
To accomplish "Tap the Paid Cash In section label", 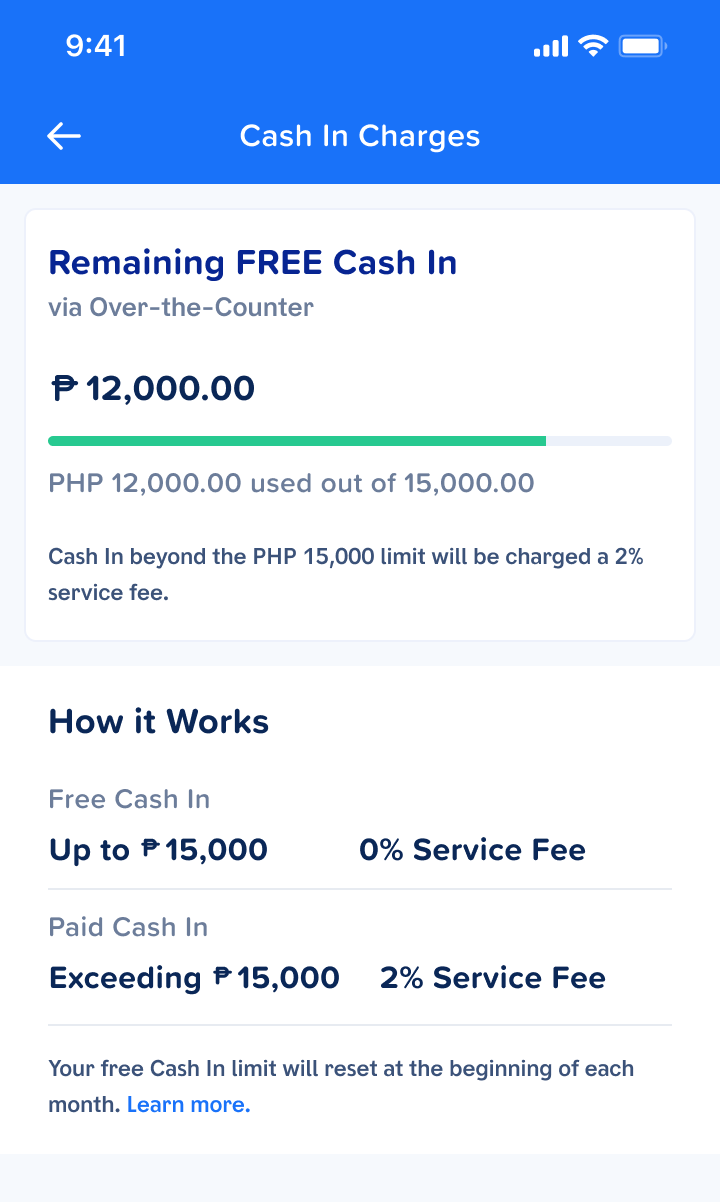I will tap(128, 927).
